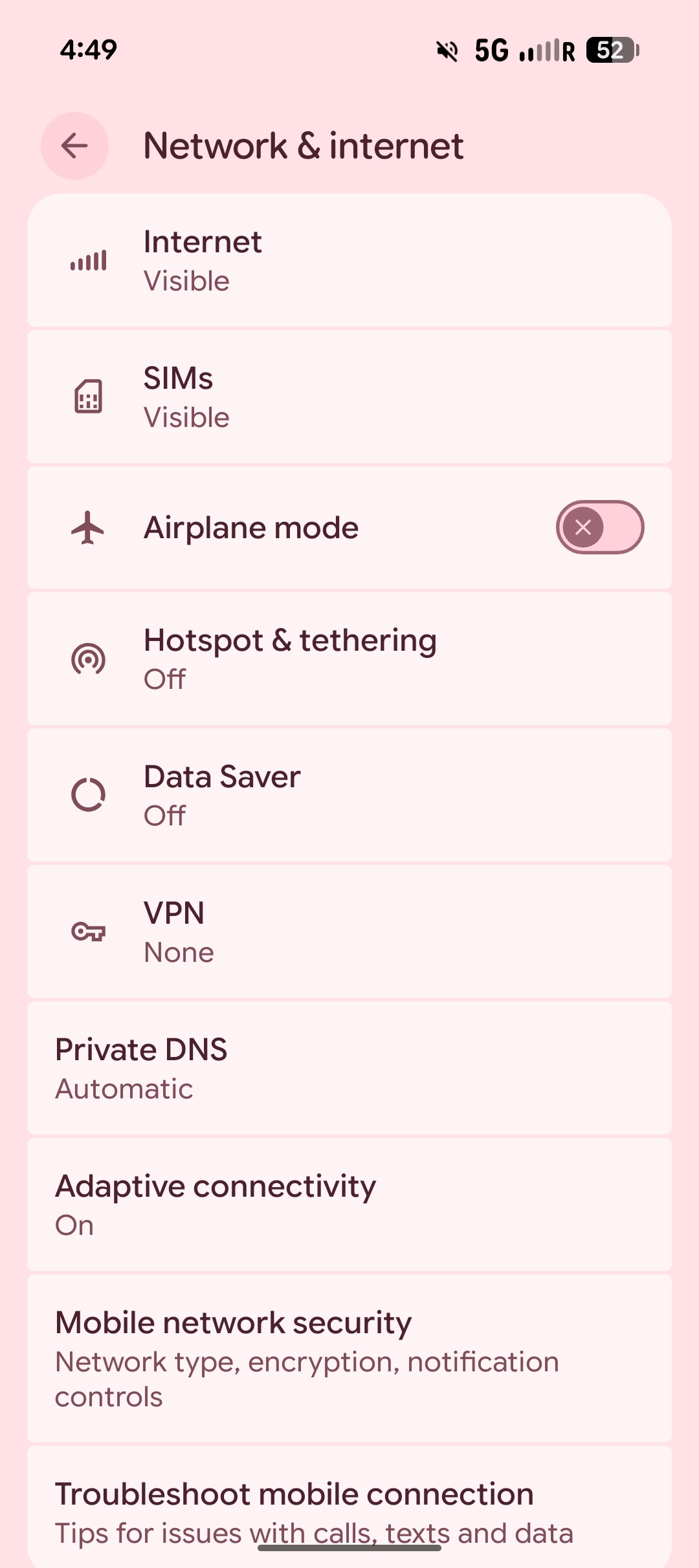Open VPN settings showing None
The height and width of the screenshot is (1568, 699).
click(x=349, y=931)
